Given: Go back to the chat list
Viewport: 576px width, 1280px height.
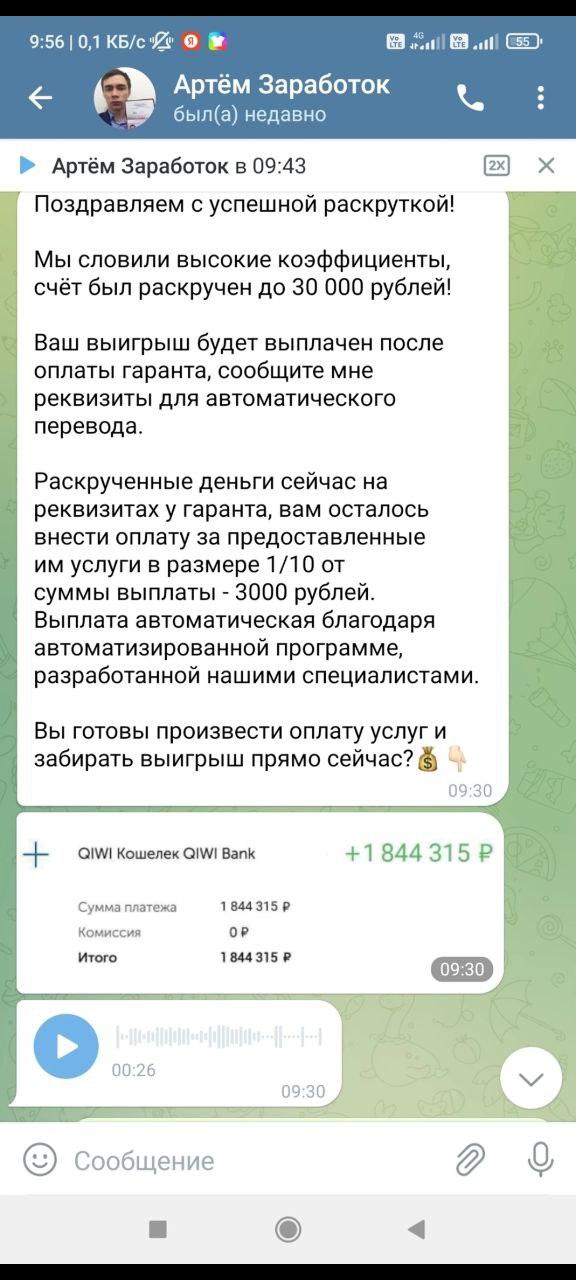Looking at the screenshot, I should [40, 97].
